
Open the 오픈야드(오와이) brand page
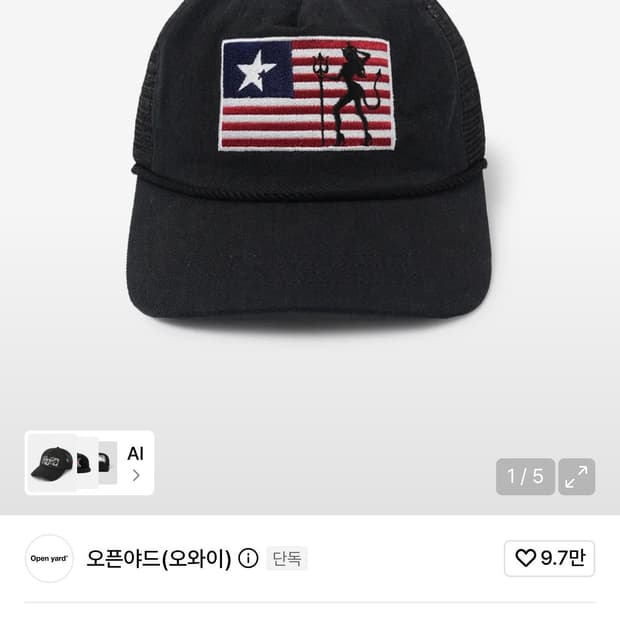[159, 558]
